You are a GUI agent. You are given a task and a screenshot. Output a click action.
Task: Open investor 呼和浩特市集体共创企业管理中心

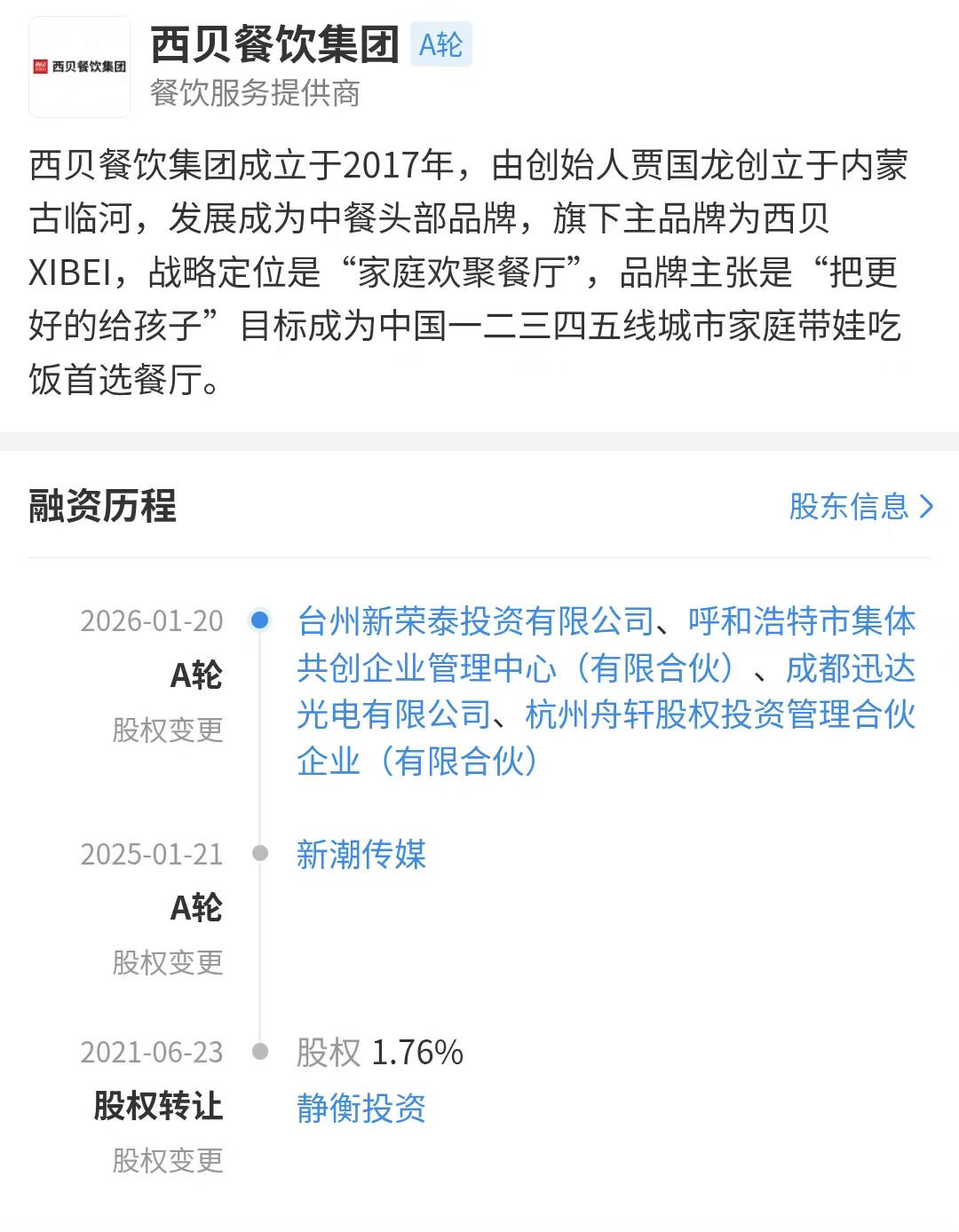515,668
